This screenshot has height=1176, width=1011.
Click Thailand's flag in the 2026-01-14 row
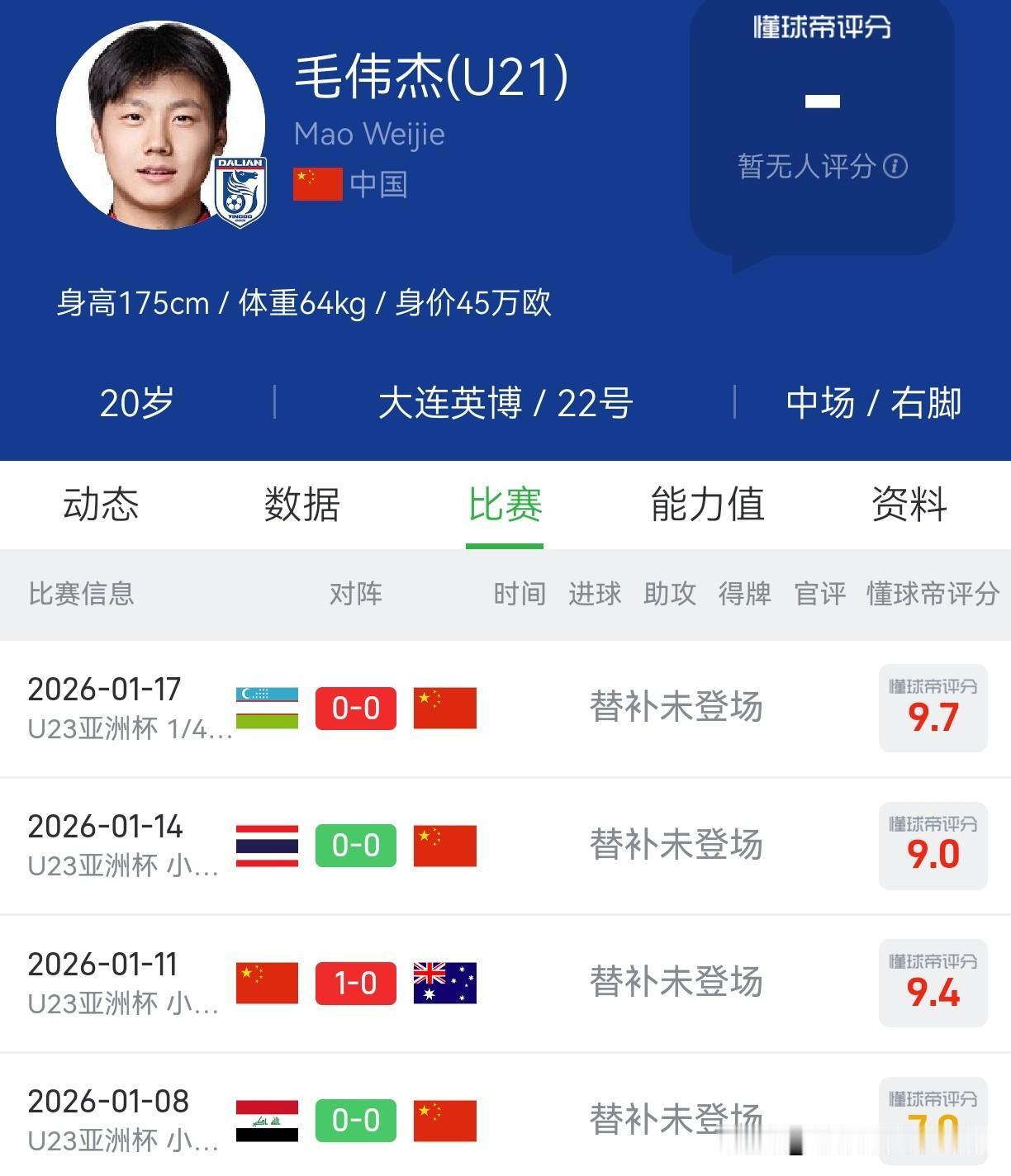[265, 846]
